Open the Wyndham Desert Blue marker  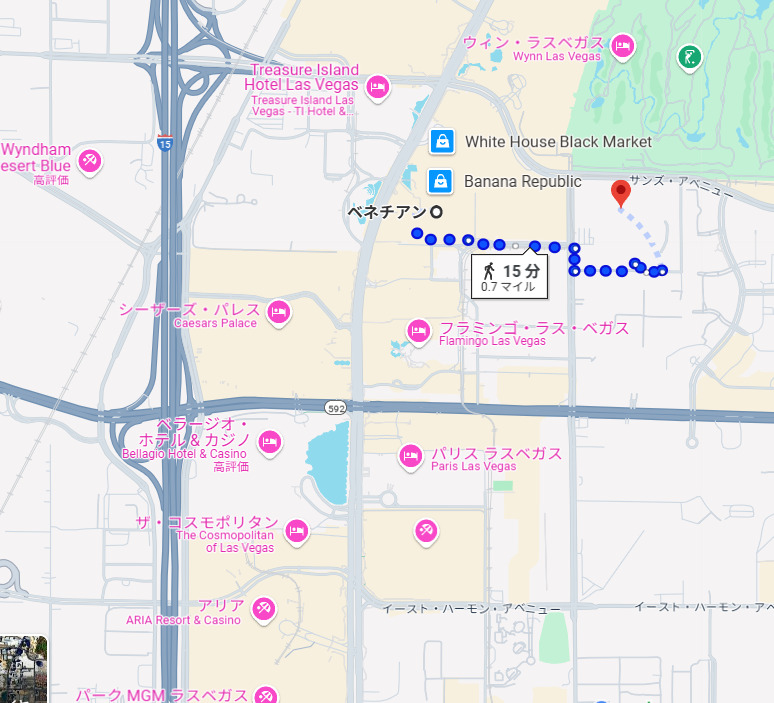89,160
